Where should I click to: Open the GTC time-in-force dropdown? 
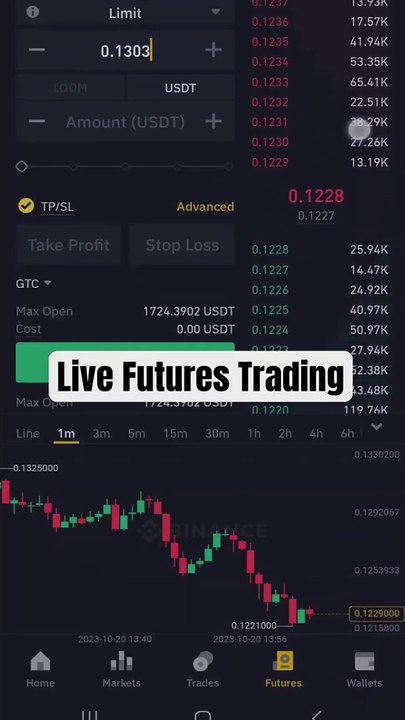(x=33, y=284)
